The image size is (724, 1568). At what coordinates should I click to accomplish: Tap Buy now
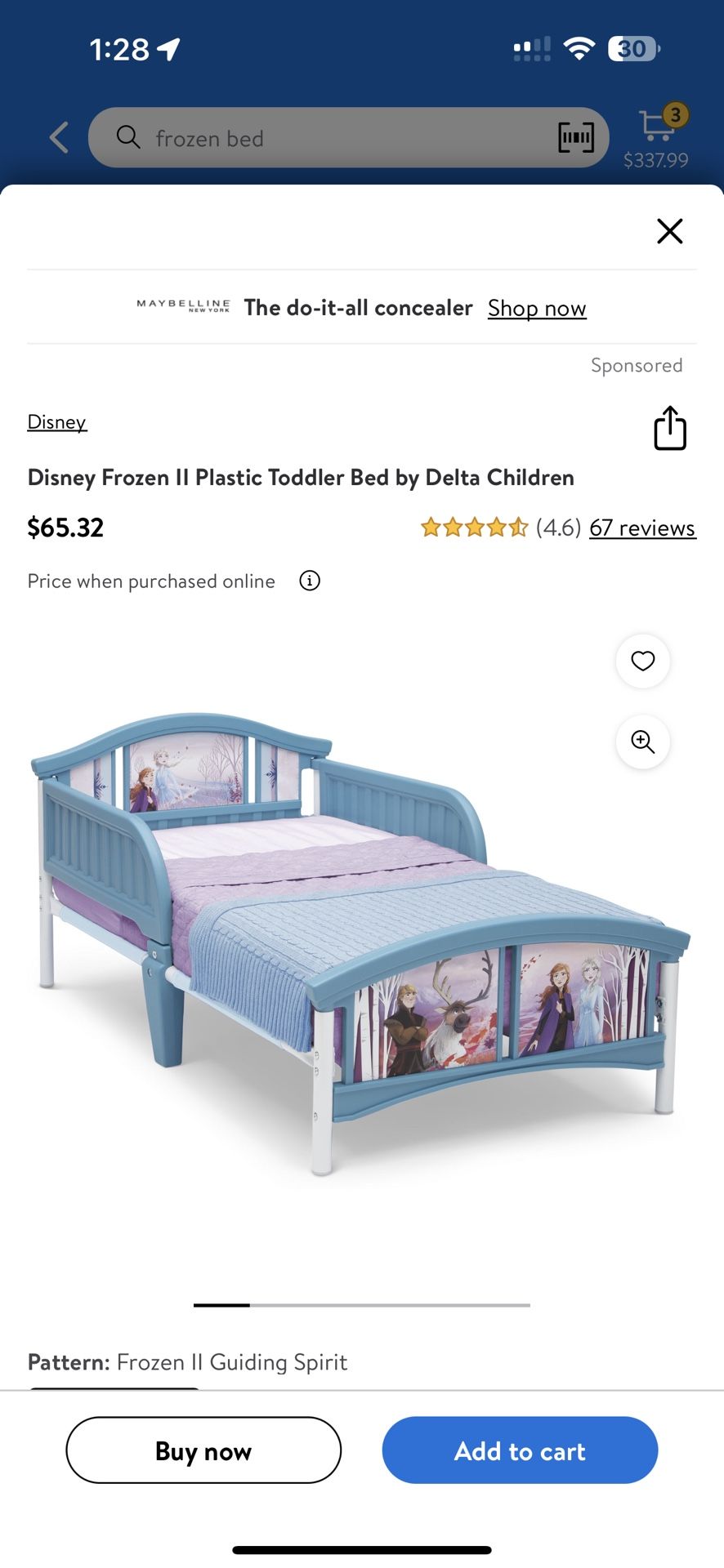[203, 1450]
